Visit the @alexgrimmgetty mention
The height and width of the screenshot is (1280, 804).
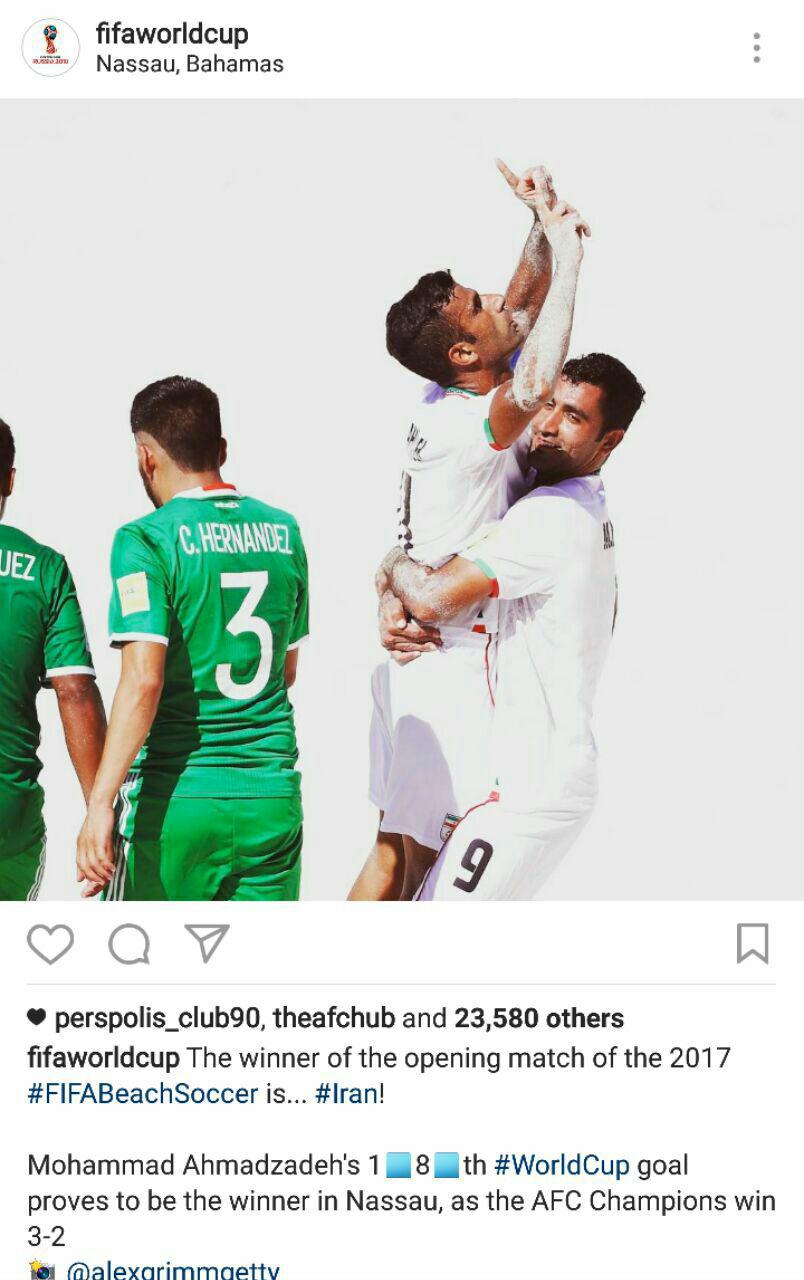point(172,1271)
